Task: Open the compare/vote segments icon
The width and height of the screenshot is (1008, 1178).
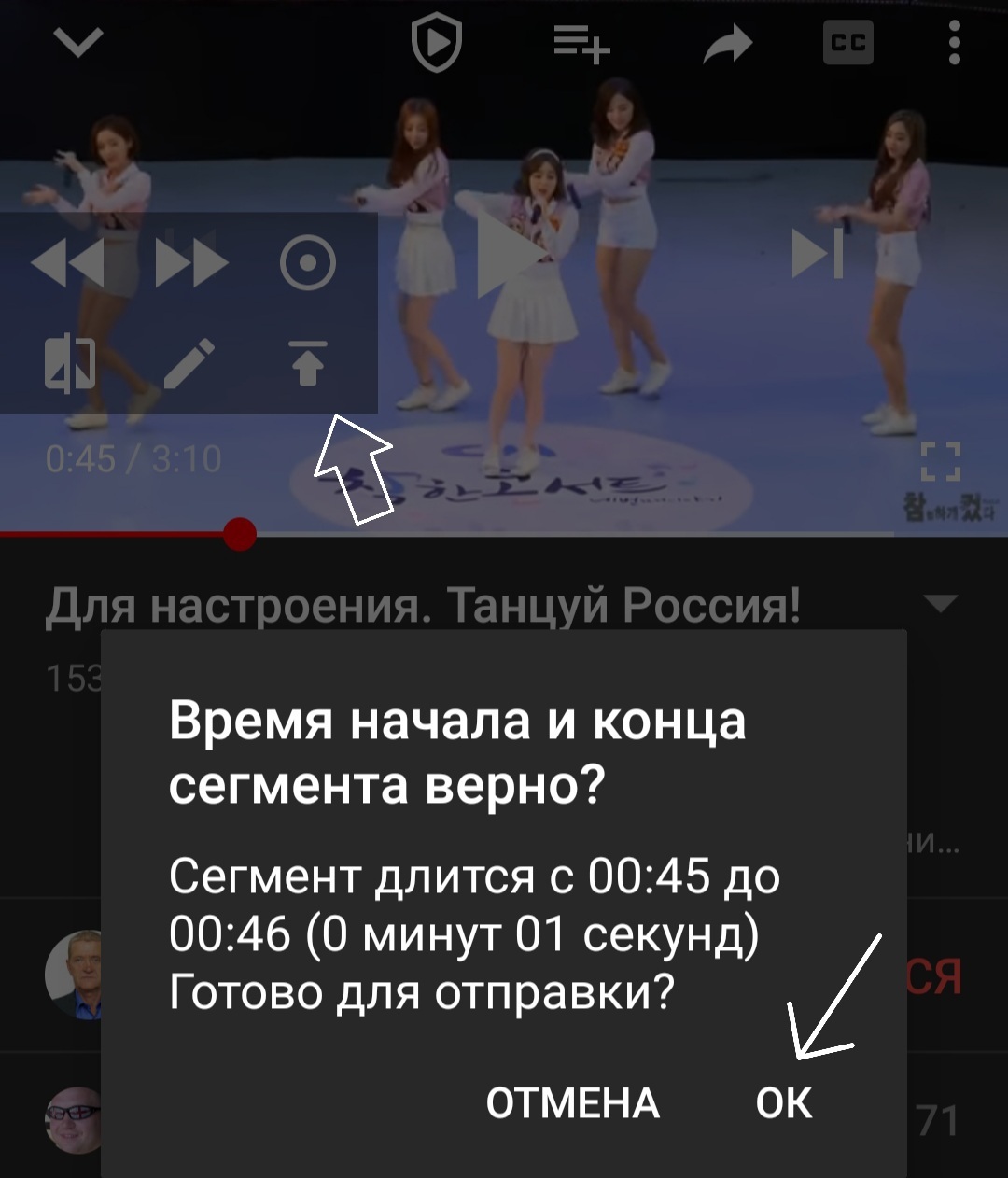Action: (70, 364)
